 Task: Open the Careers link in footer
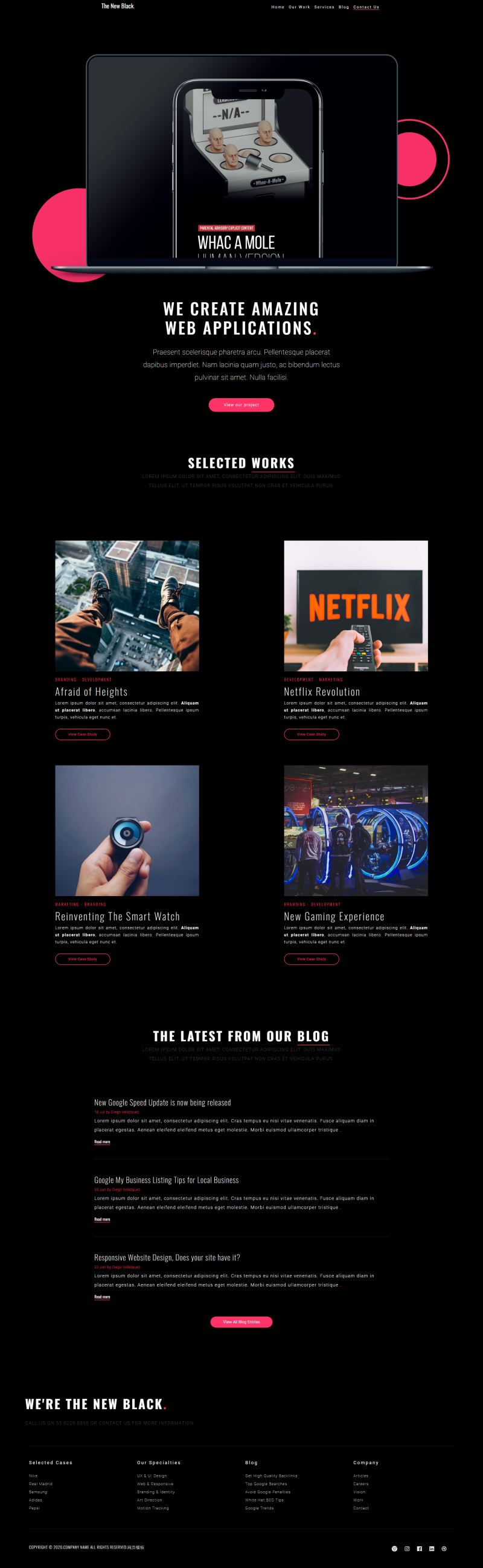360,1484
